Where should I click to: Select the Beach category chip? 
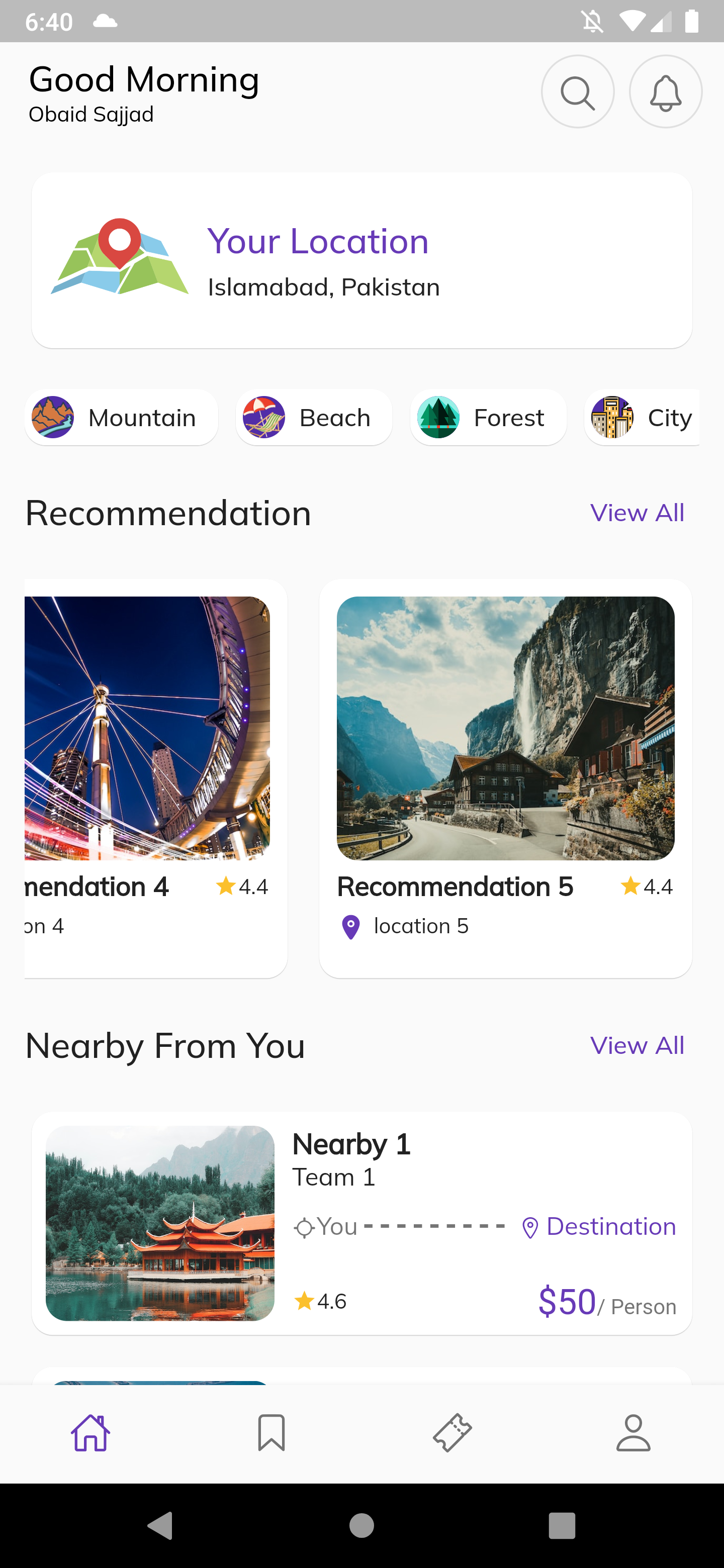click(x=313, y=418)
